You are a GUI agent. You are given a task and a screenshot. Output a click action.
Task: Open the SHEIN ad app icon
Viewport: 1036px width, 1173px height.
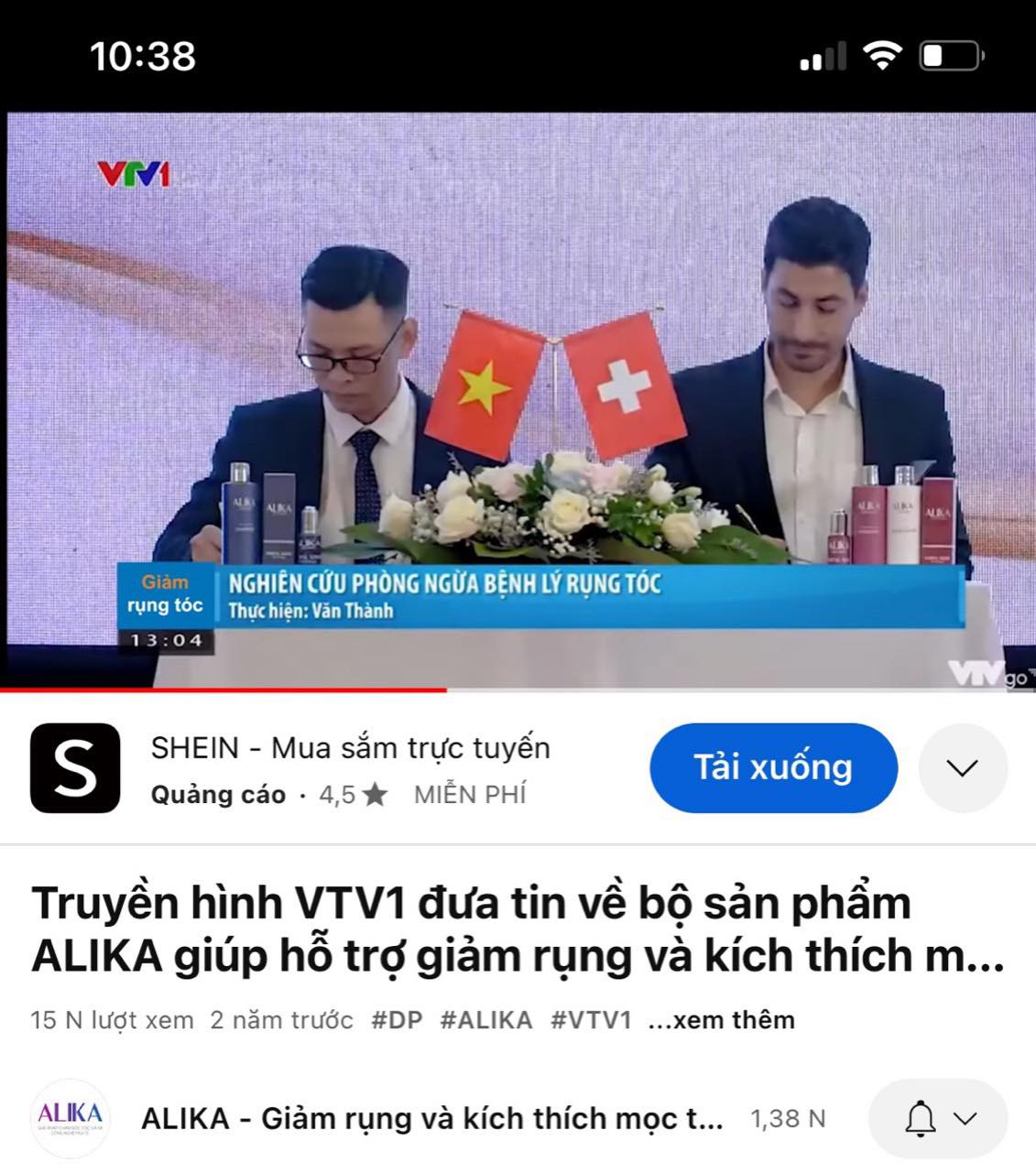75,767
